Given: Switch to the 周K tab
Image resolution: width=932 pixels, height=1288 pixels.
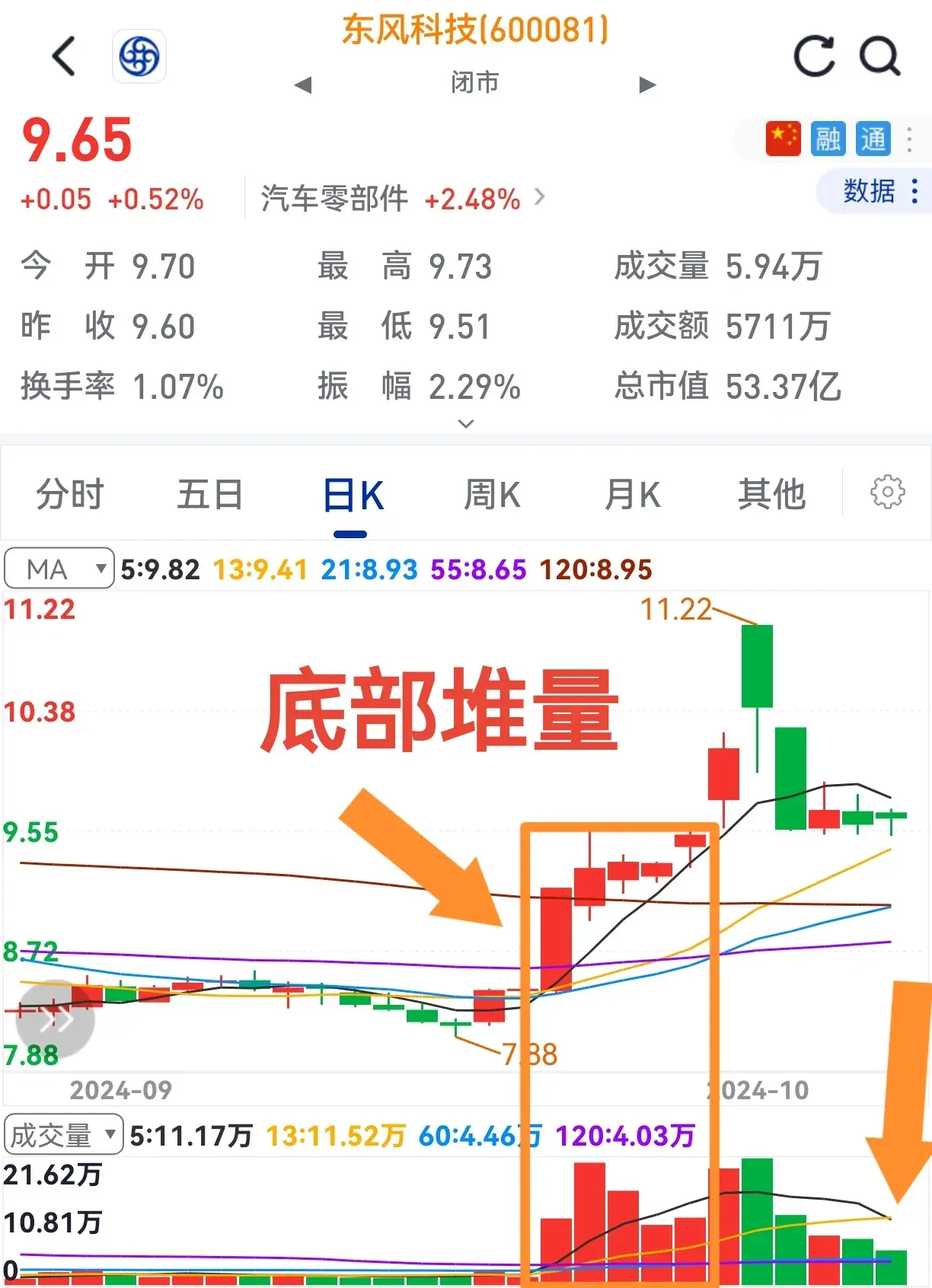Looking at the screenshot, I should [492, 495].
